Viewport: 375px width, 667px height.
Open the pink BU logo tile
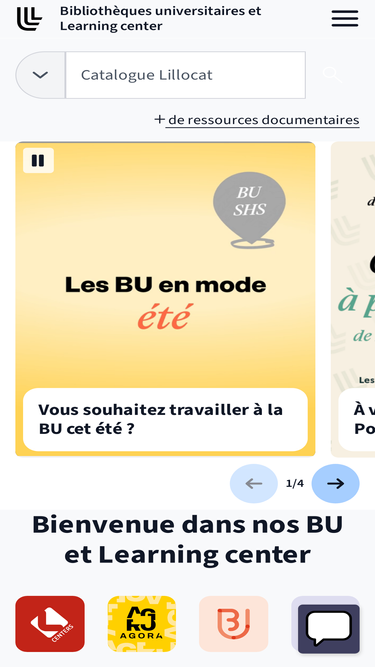pyautogui.click(x=233, y=624)
